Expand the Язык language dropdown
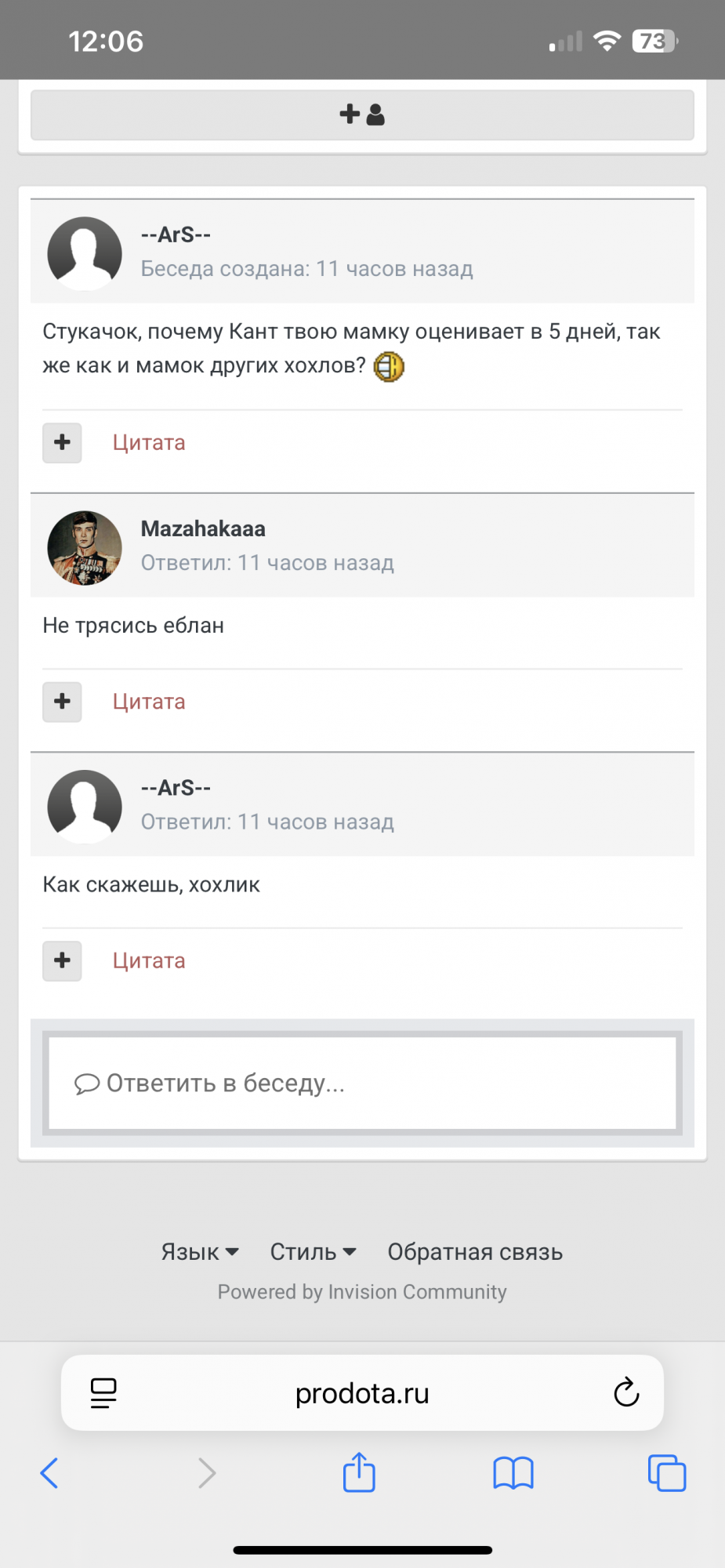 pyautogui.click(x=200, y=1252)
